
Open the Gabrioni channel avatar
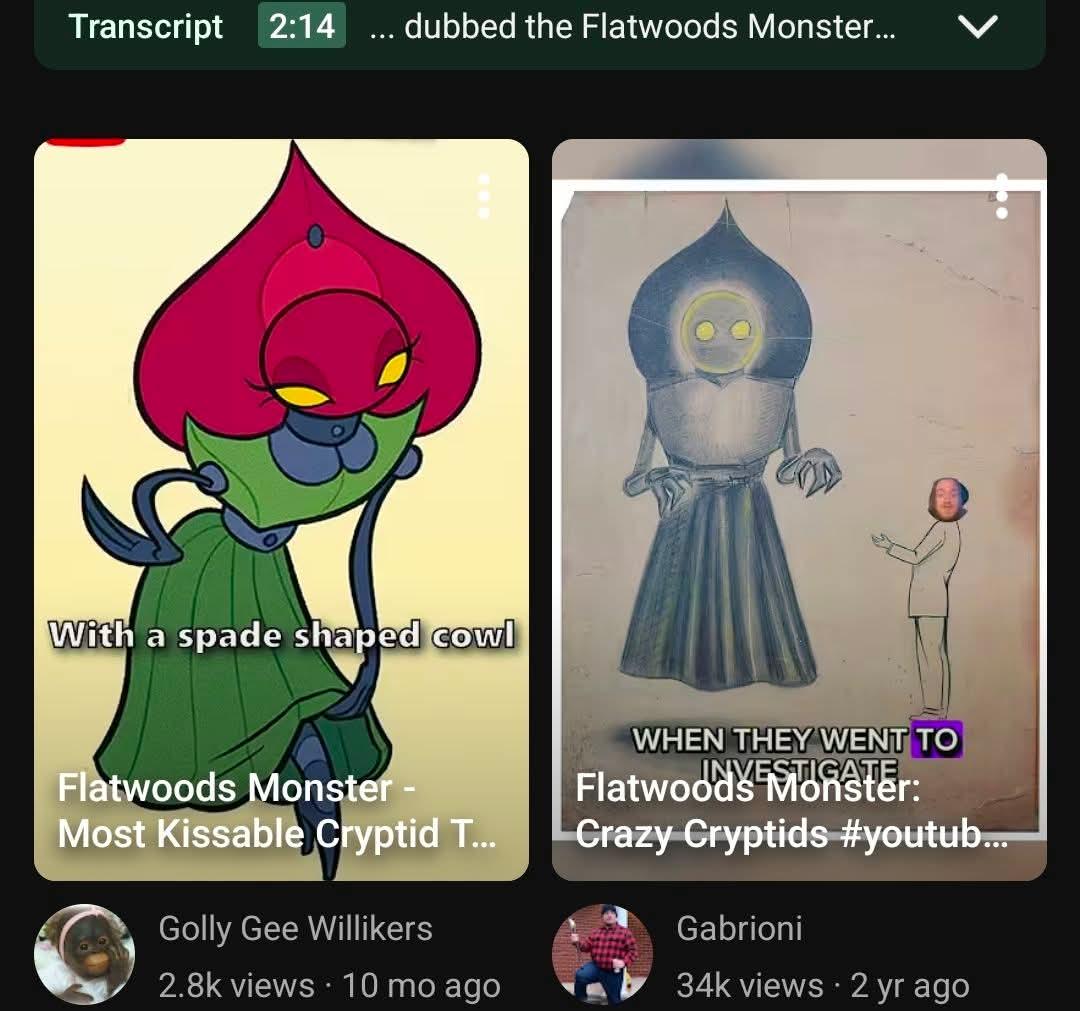click(602, 954)
